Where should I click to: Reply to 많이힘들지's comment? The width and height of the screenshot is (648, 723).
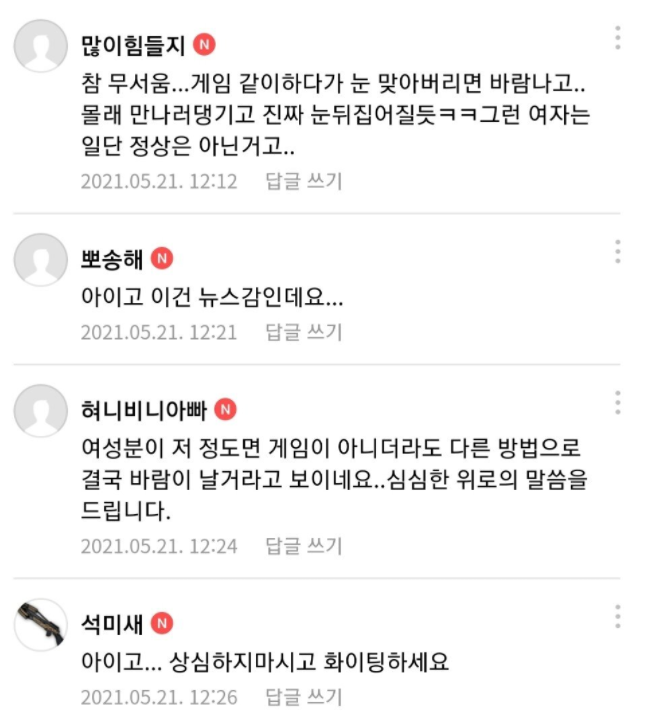point(303,182)
